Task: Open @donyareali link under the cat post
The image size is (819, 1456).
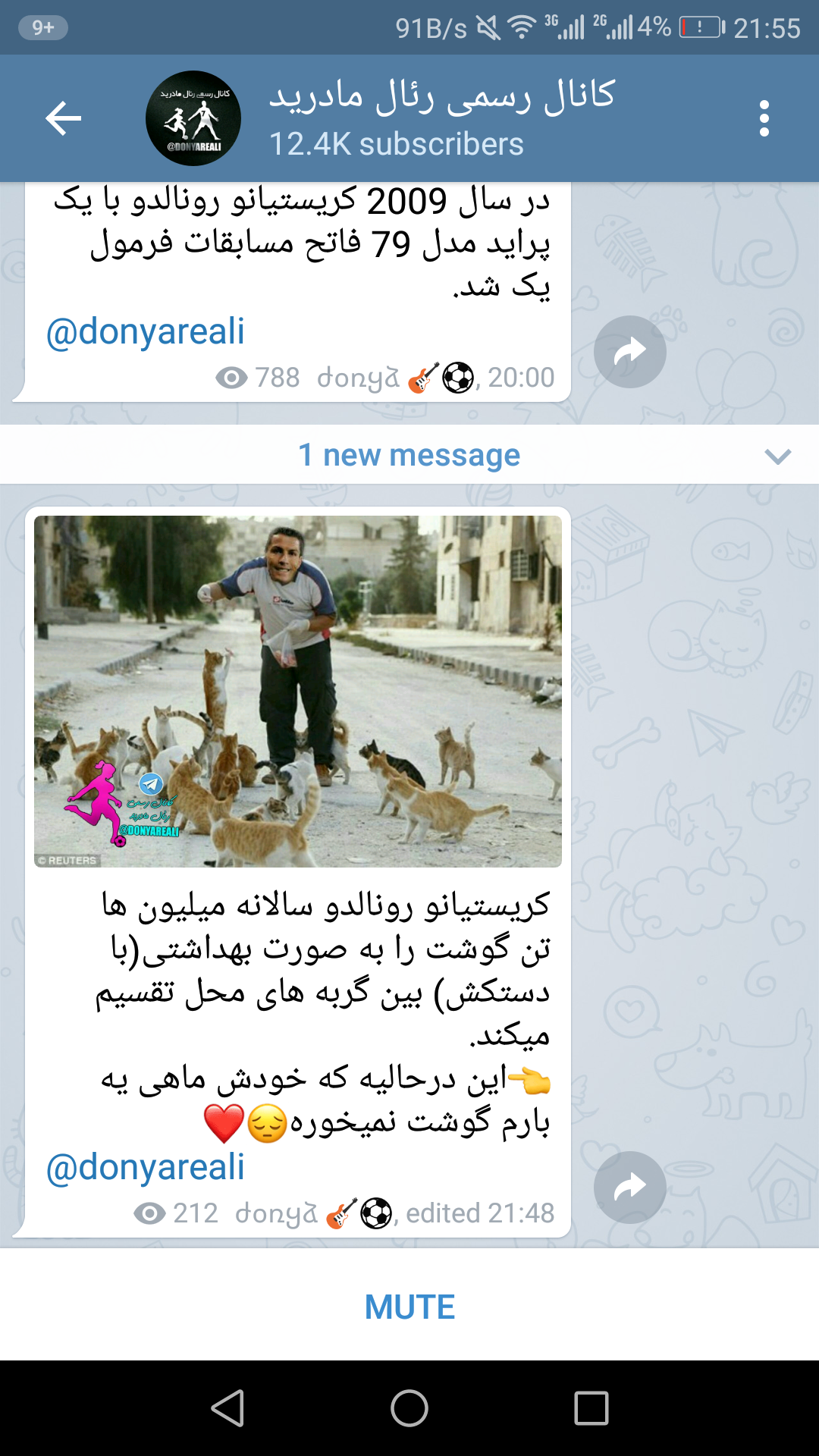Action: tap(146, 1167)
